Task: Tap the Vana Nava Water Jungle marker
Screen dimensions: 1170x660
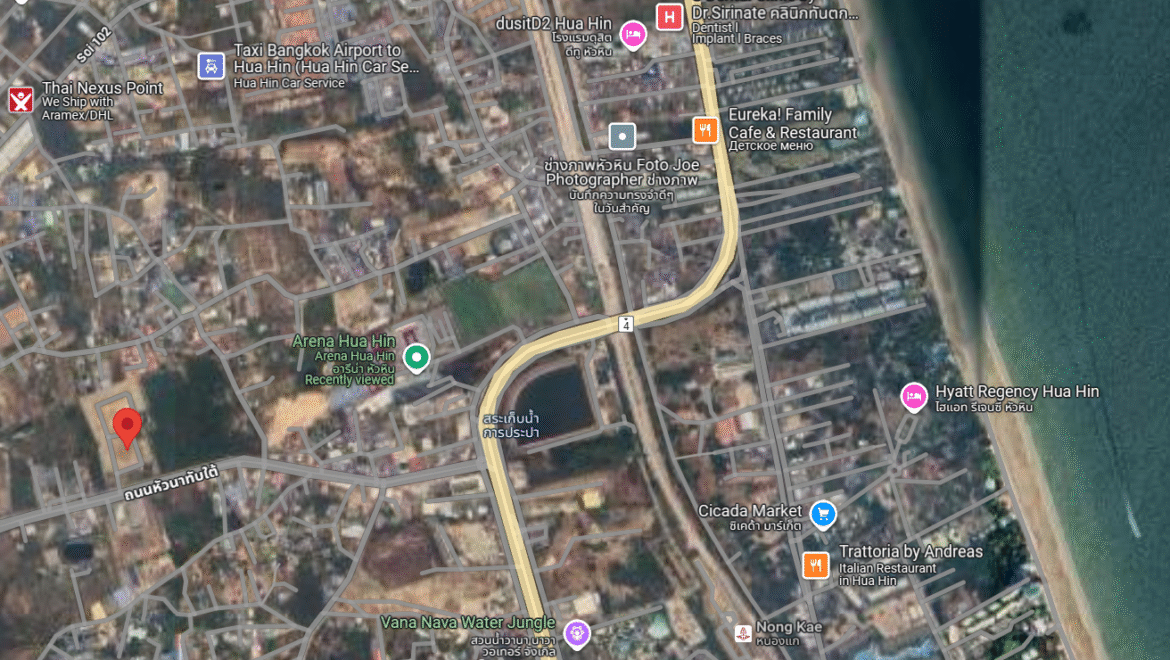Action: 576,632
